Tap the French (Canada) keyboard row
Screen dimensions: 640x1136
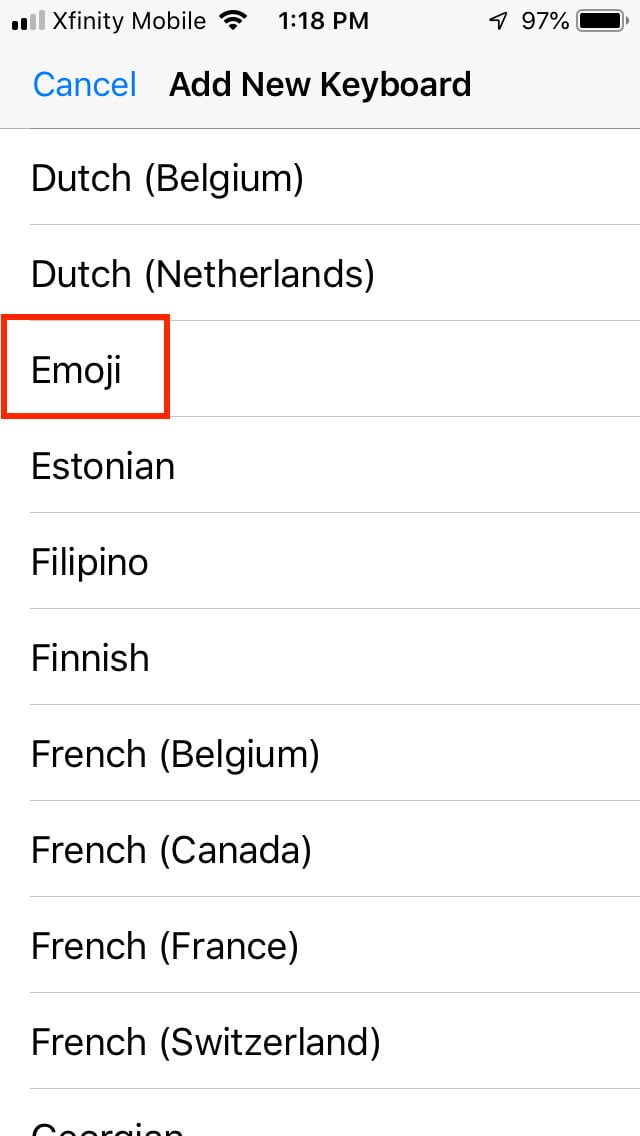click(171, 850)
